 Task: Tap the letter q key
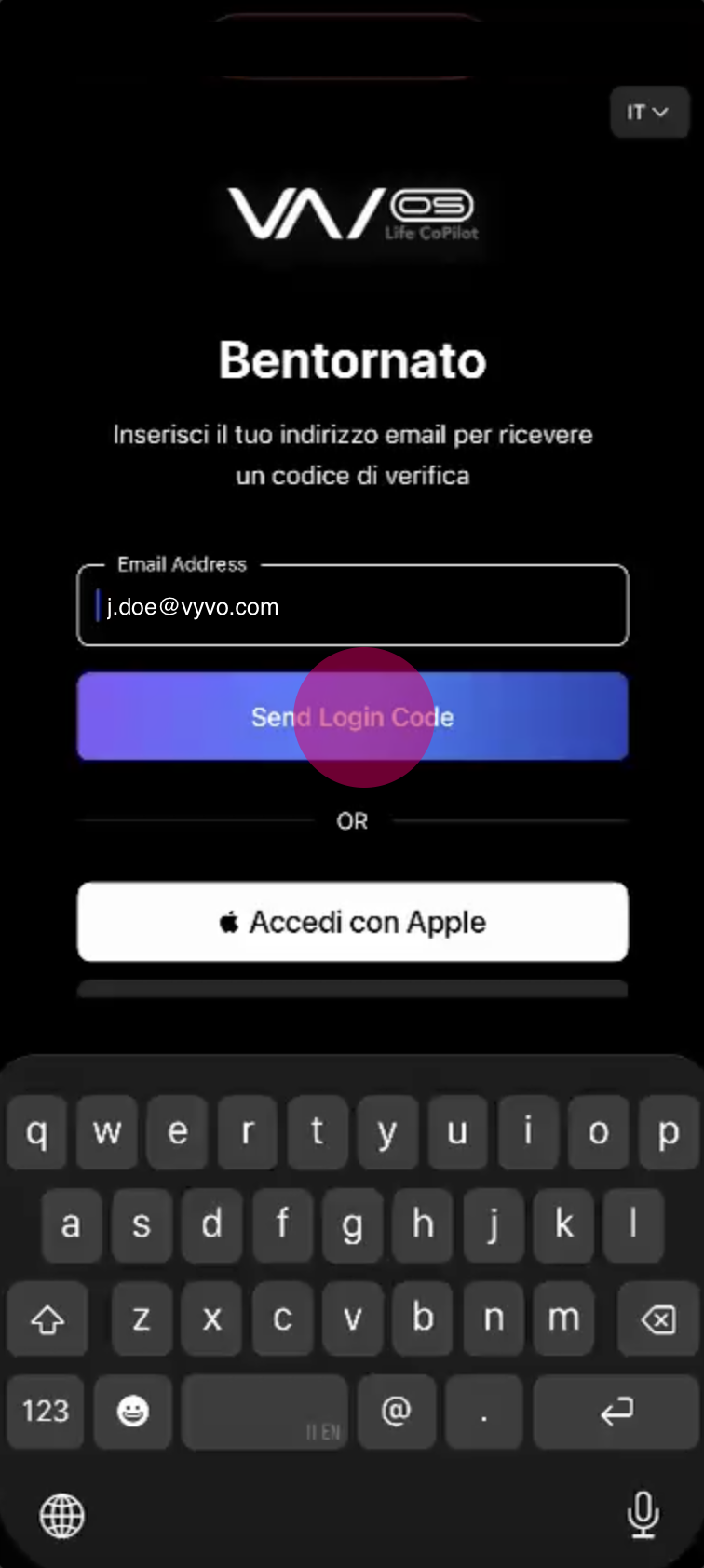pyautogui.click(x=36, y=1132)
